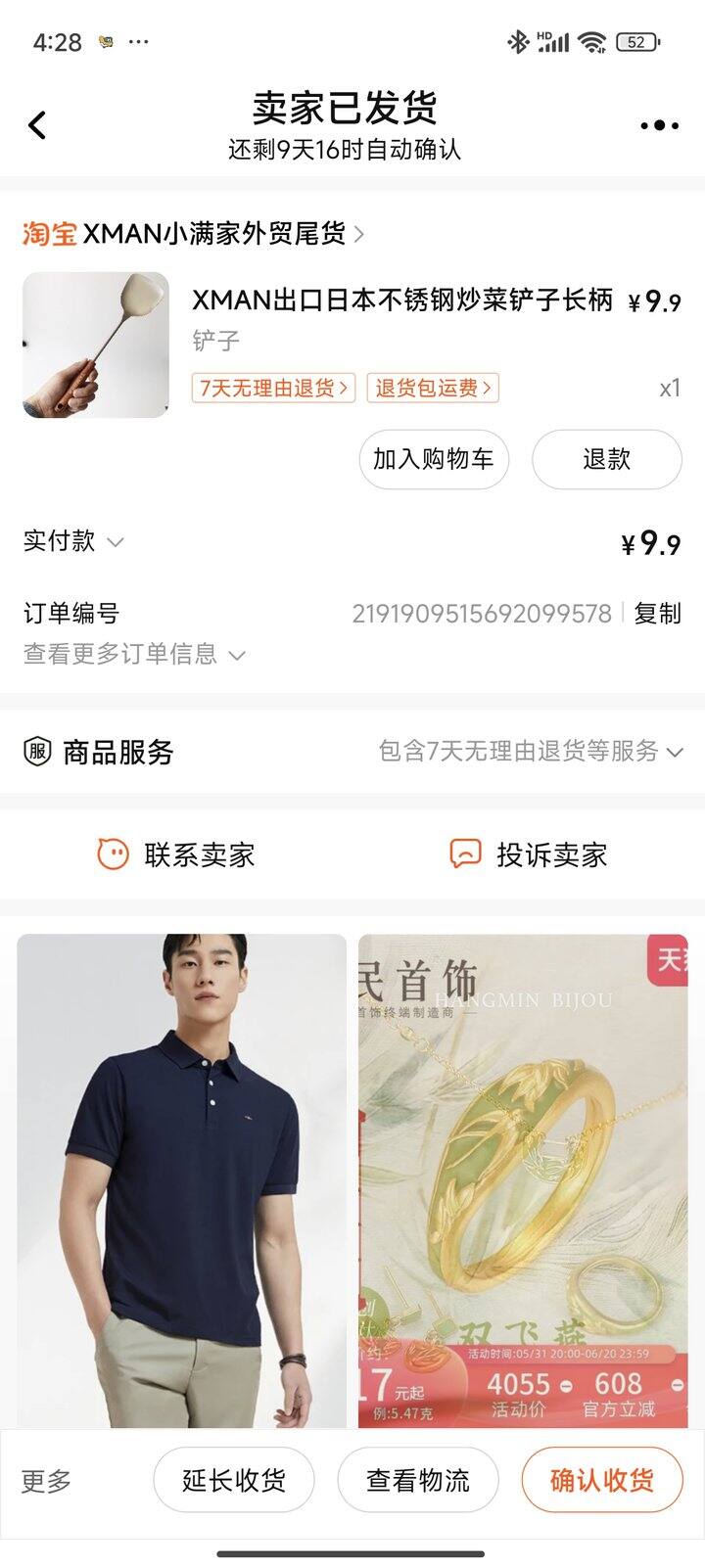Expand 查看更多订单信息
Image resolution: width=705 pixels, height=1568 pixels.
134,654
